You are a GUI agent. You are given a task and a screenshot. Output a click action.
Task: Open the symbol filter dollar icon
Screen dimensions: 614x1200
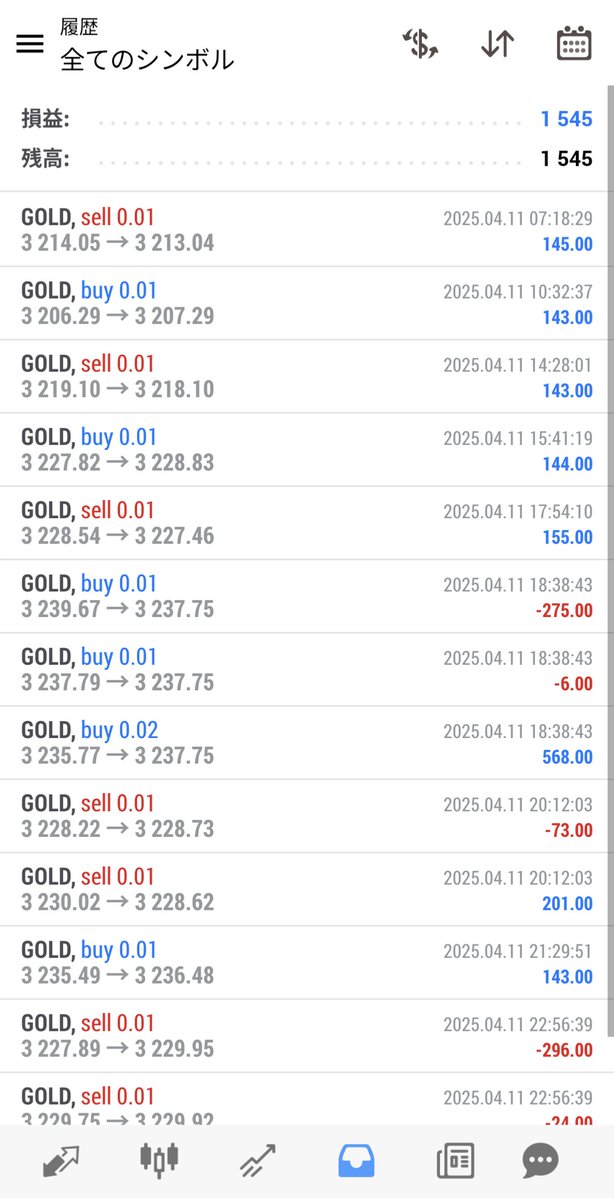[x=420, y=44]
